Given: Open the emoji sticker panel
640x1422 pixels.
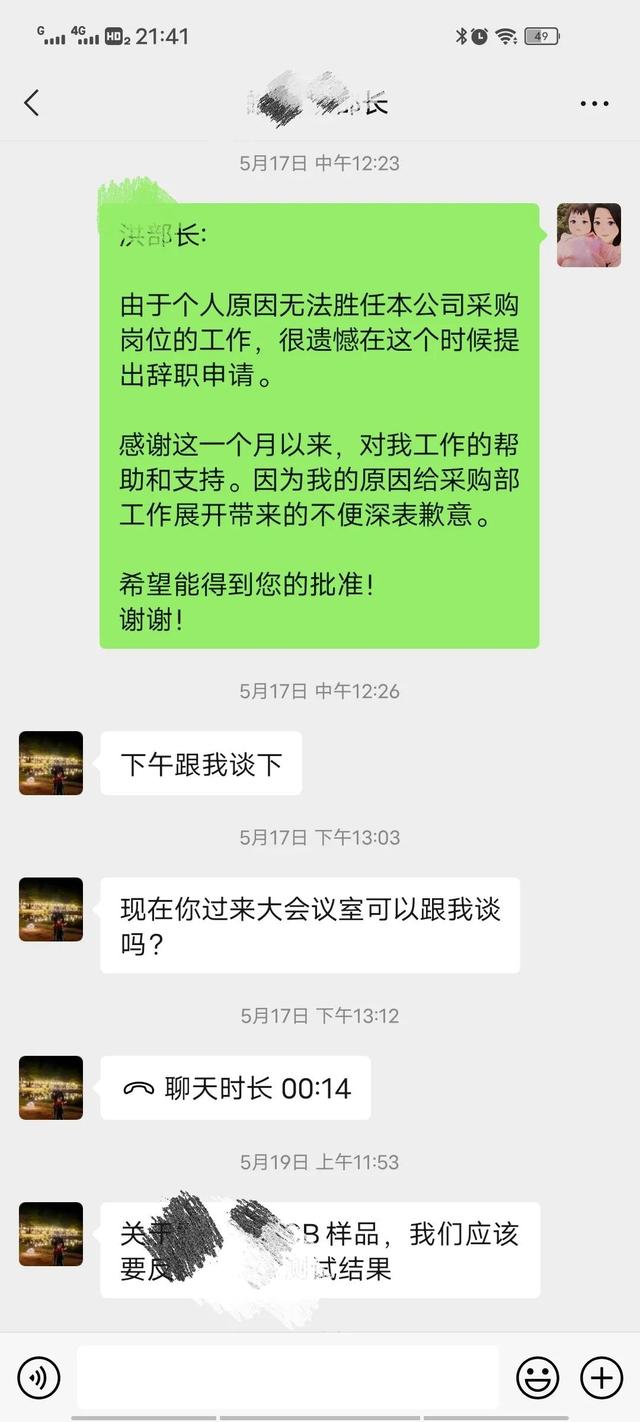Looking at the screenshot, I should click(537, 1378).
